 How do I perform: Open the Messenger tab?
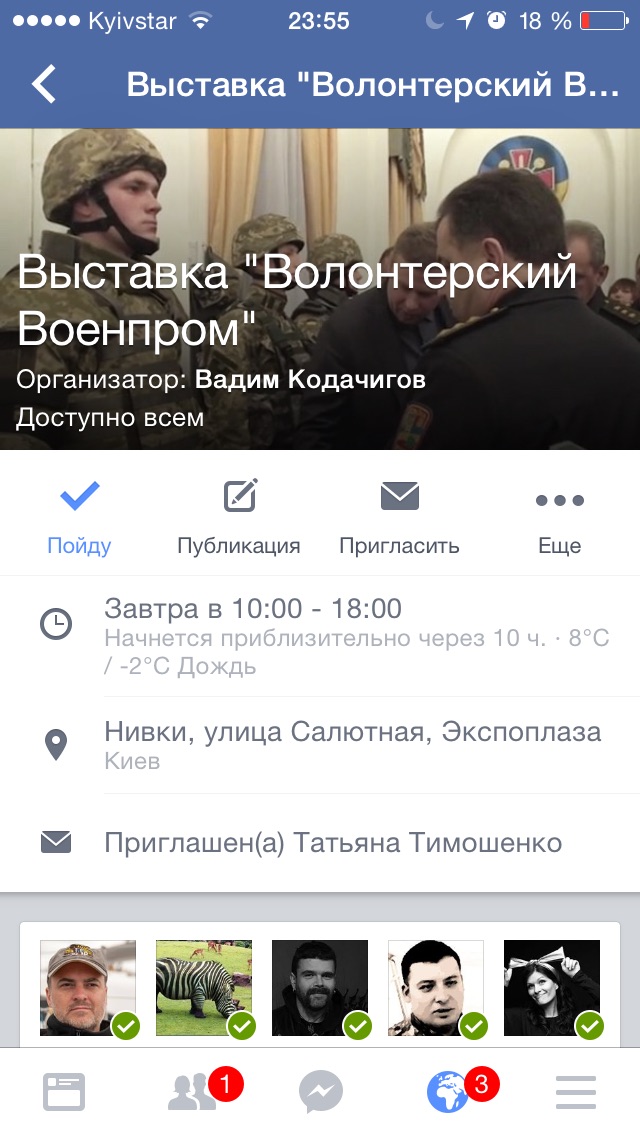point(321,1092)
